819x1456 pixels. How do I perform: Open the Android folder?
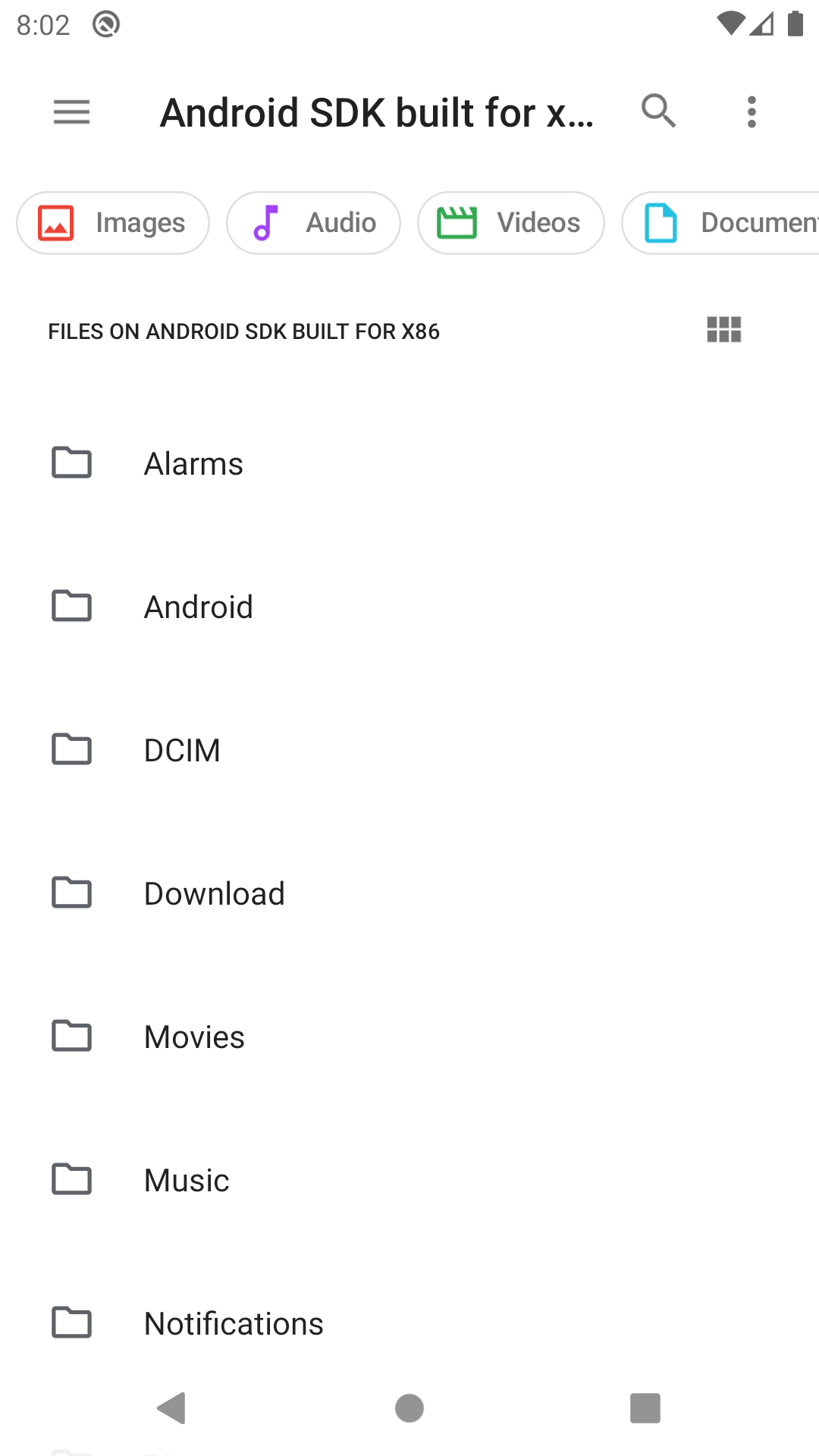point(198,607)
